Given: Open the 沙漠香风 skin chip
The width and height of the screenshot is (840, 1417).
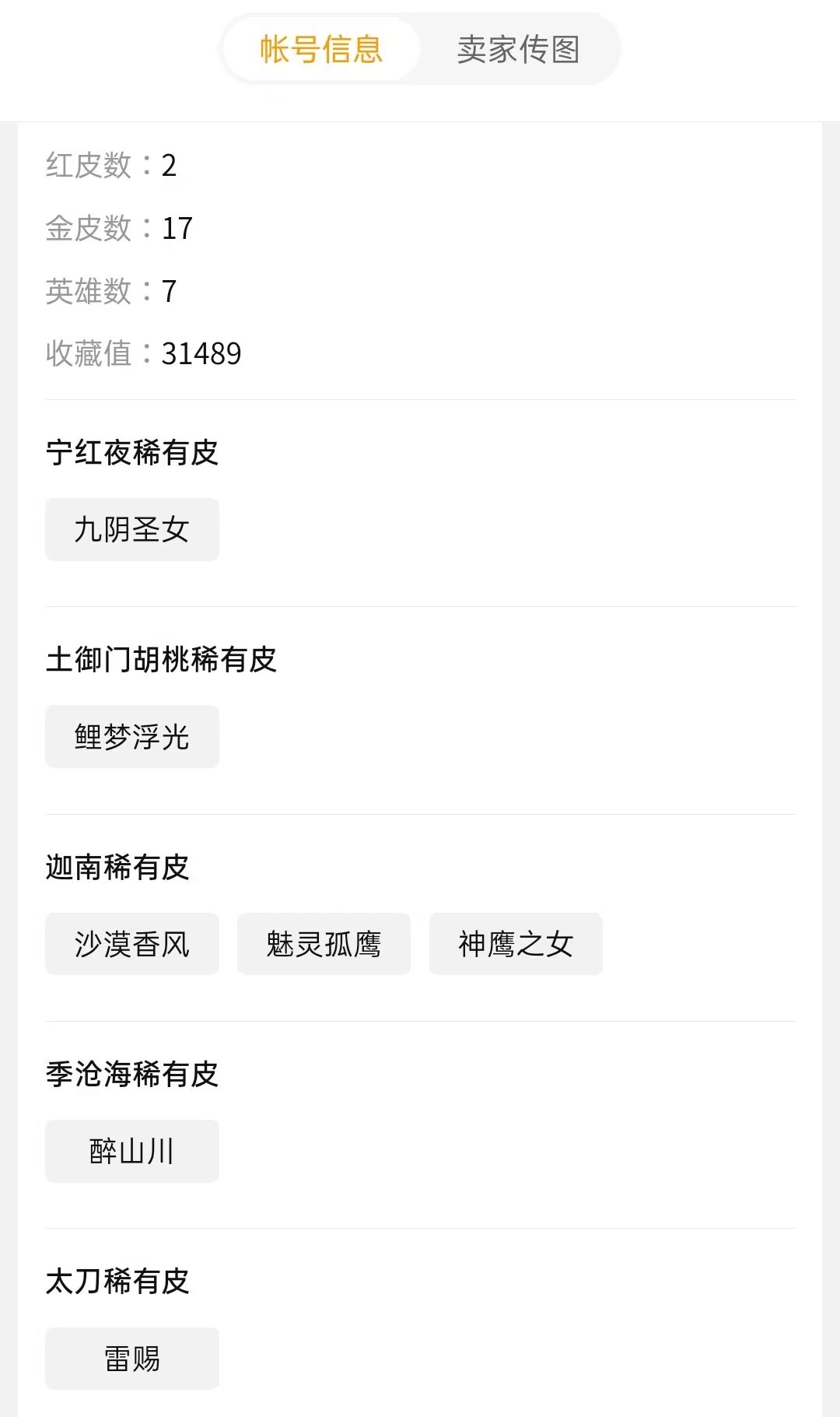Looking at the screenshot, I should (x=132, y=944).
